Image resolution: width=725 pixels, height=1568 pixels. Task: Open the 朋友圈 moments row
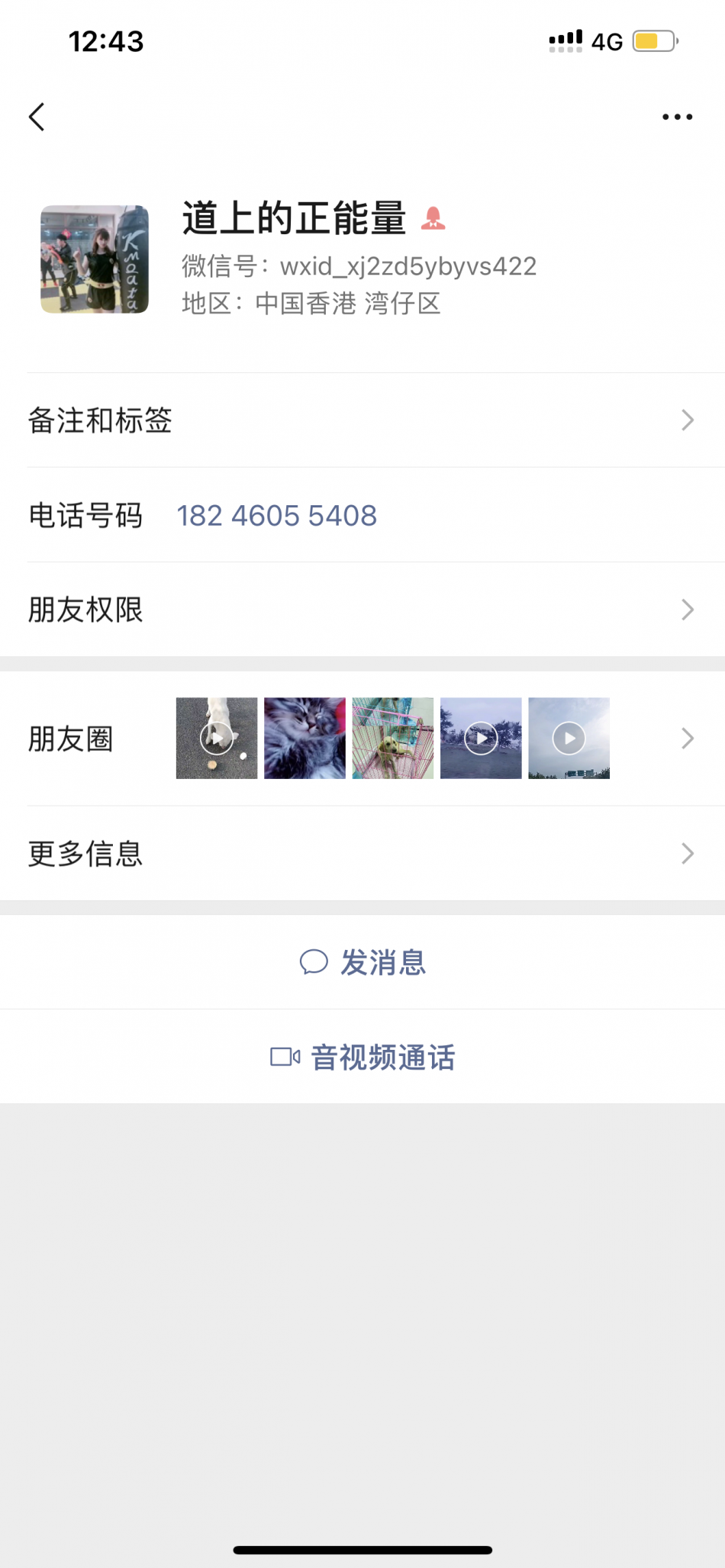tap(362, 739)
